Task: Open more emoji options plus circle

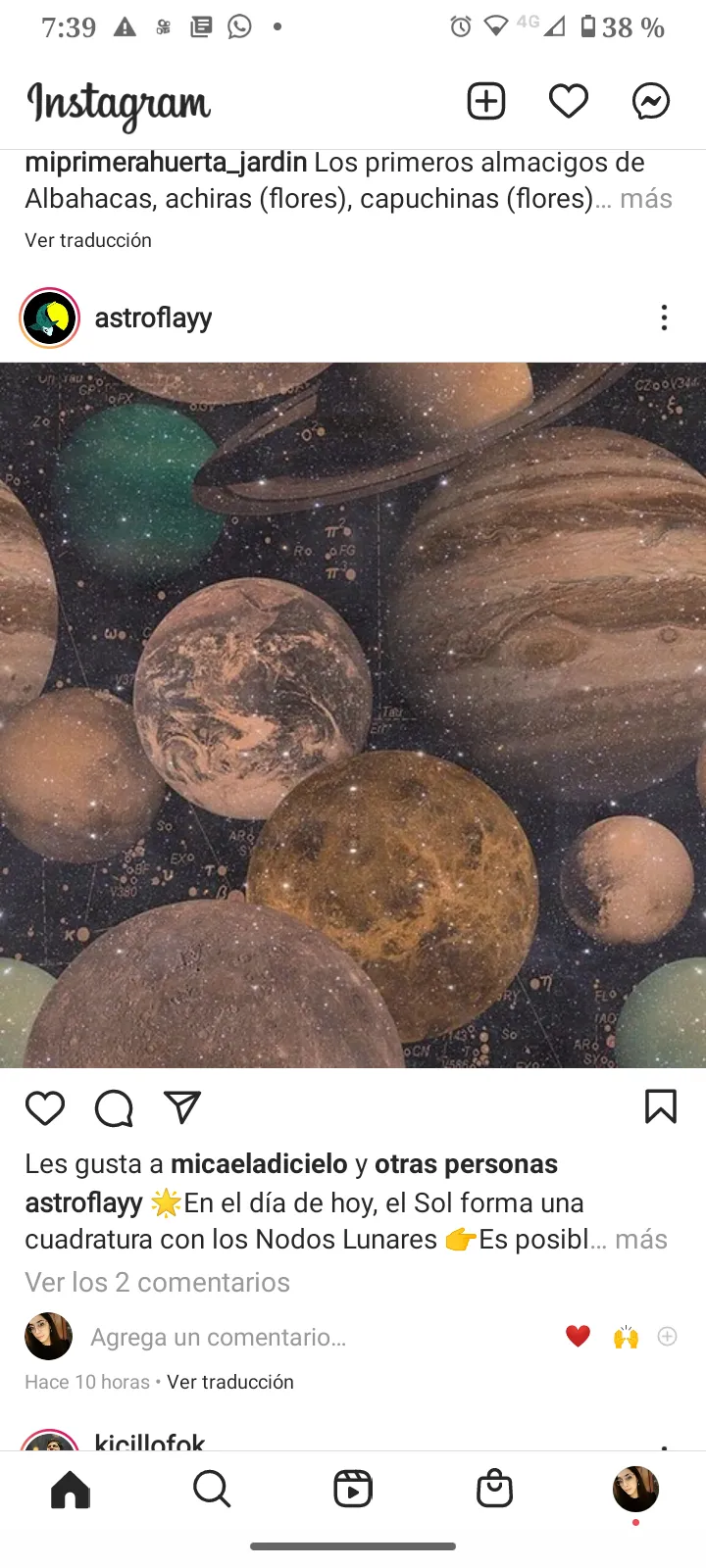Action: [x=667, y=1337]
